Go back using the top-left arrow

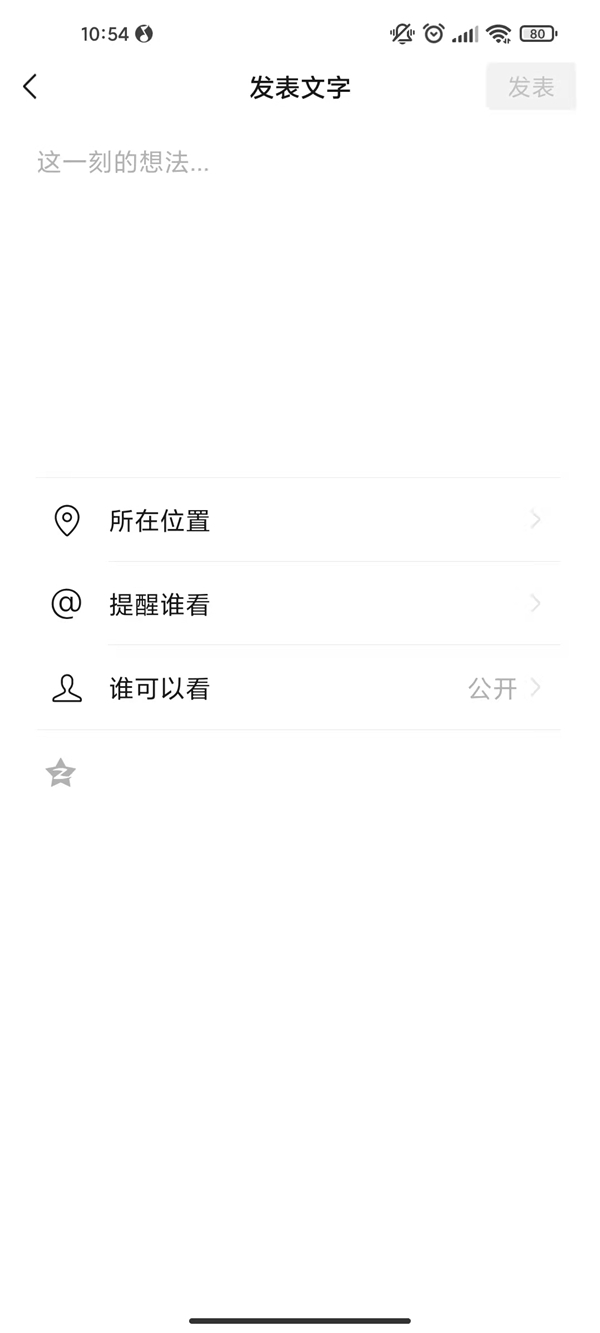(30, 87)
